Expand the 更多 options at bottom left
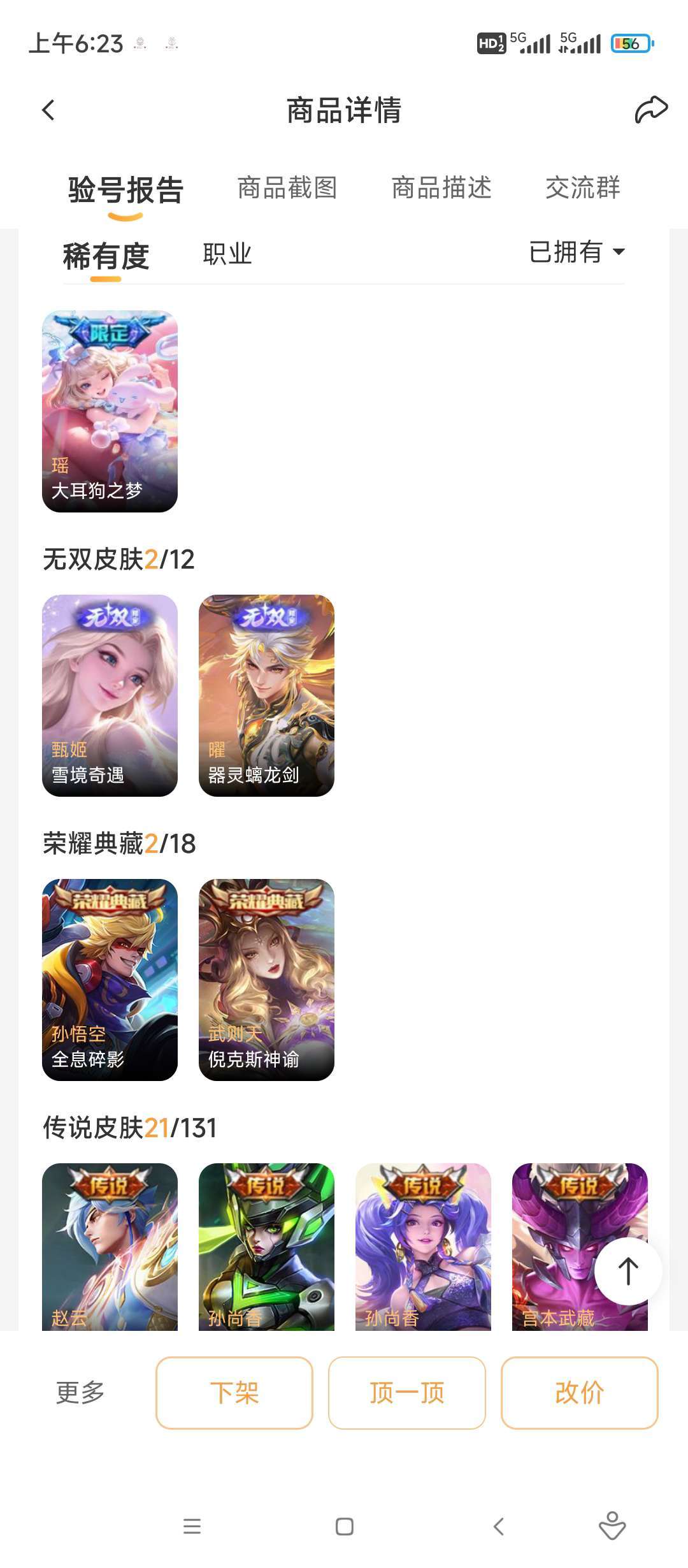This screenshot has height=1568, width=688. click(x=80, y=1393)
